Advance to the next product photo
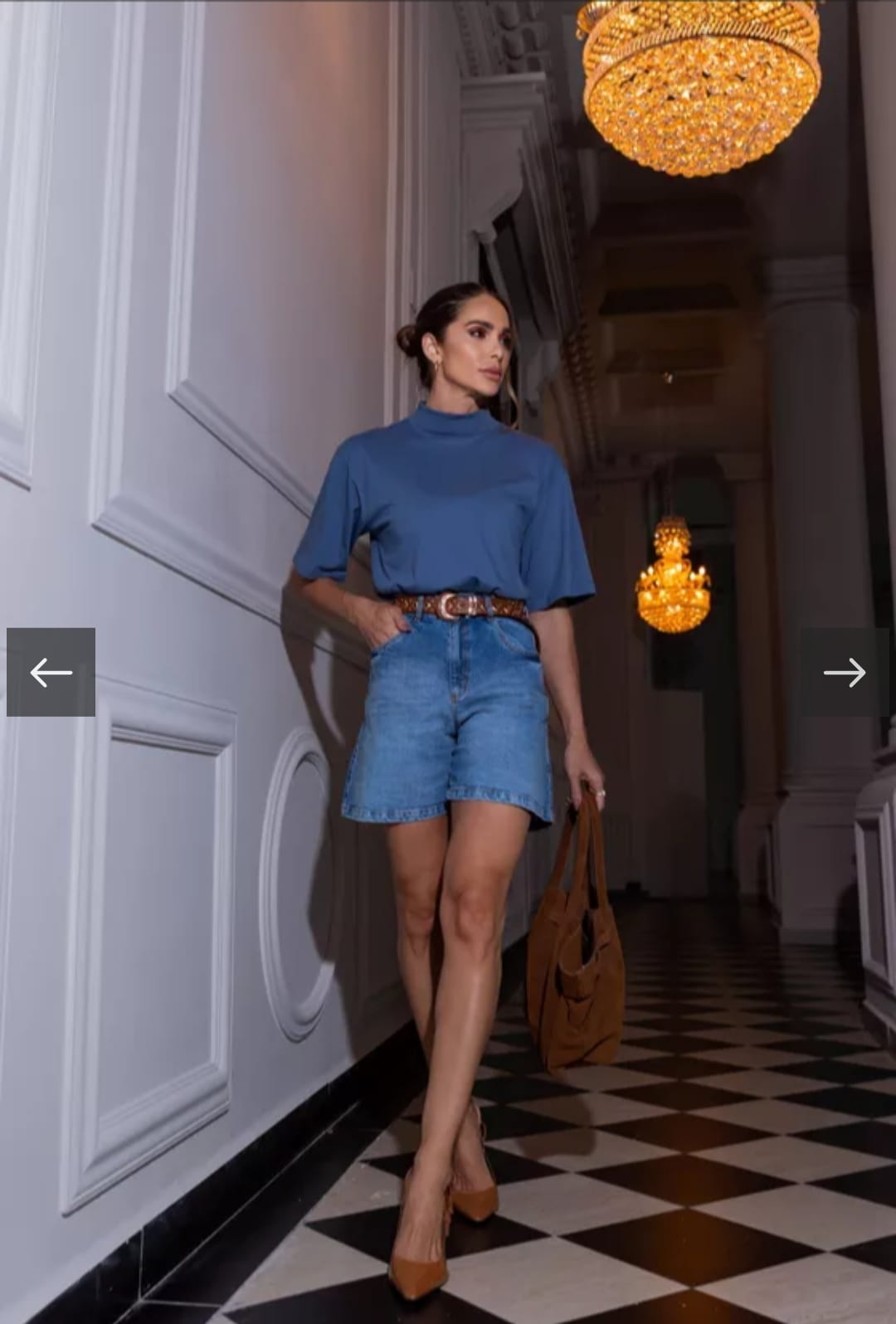896x1324 pixels. pos(844,672)
